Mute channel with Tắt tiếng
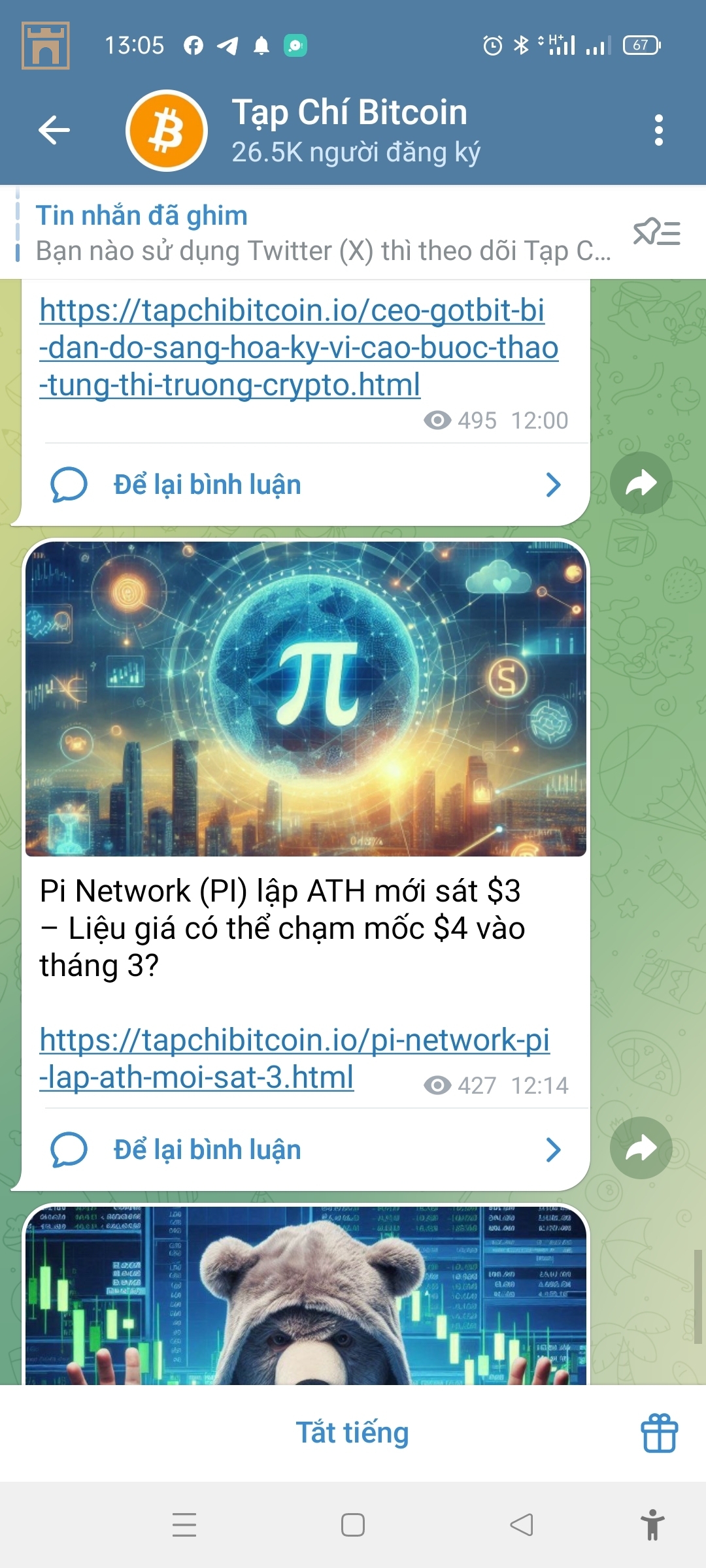706x1568 pixels. 352,1433
